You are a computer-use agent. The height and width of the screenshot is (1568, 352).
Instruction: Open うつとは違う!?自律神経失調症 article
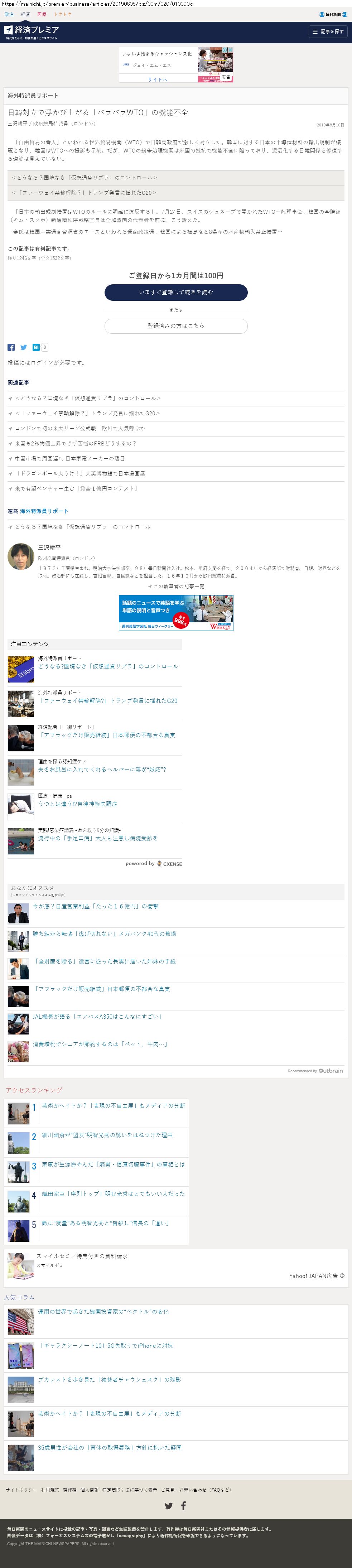78,804
